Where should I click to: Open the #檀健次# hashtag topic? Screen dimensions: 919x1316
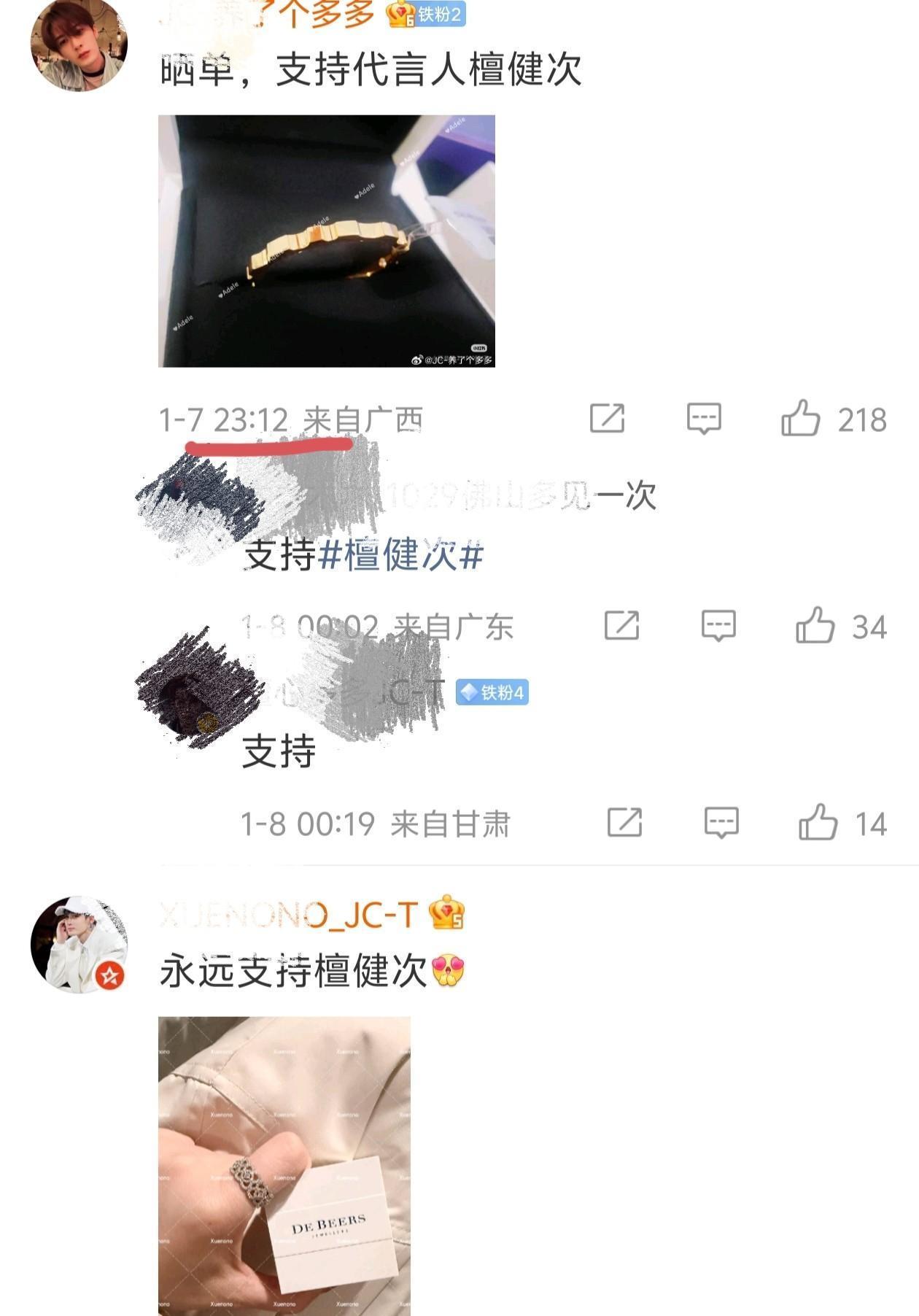tap(400, 556)
